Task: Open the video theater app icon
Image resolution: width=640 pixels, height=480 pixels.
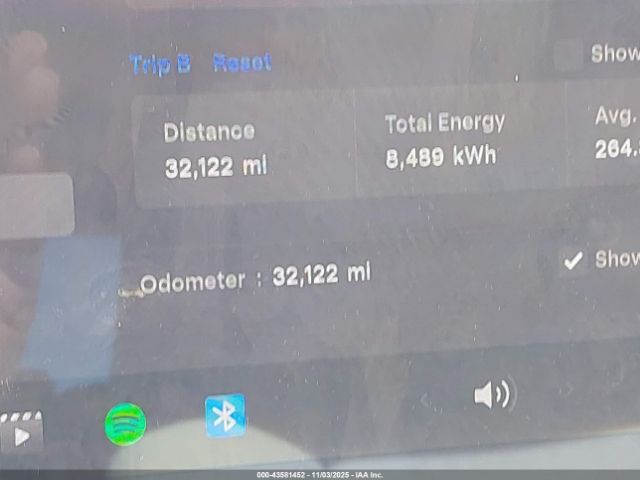Action: (21, 433)
